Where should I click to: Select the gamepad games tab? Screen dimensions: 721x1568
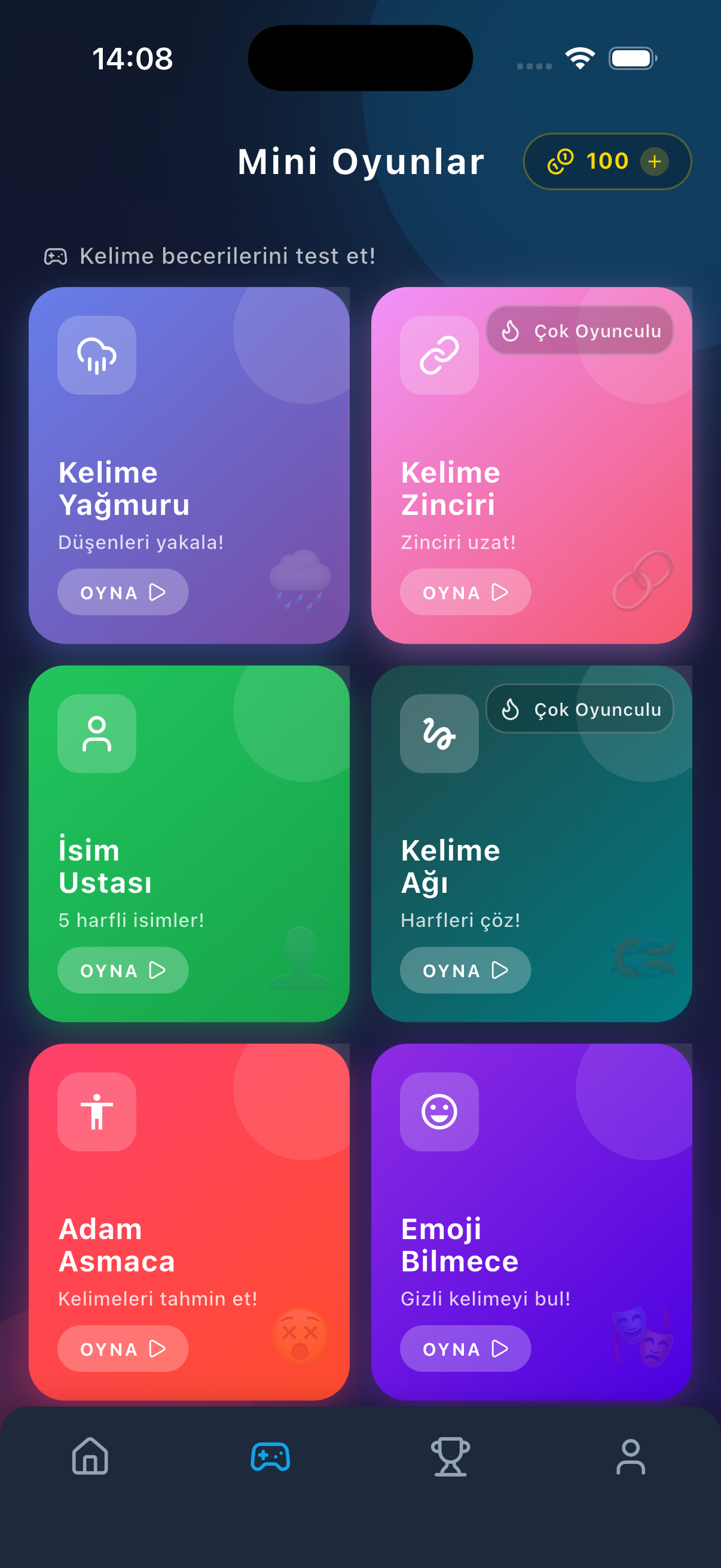[x=270, y=1457]
